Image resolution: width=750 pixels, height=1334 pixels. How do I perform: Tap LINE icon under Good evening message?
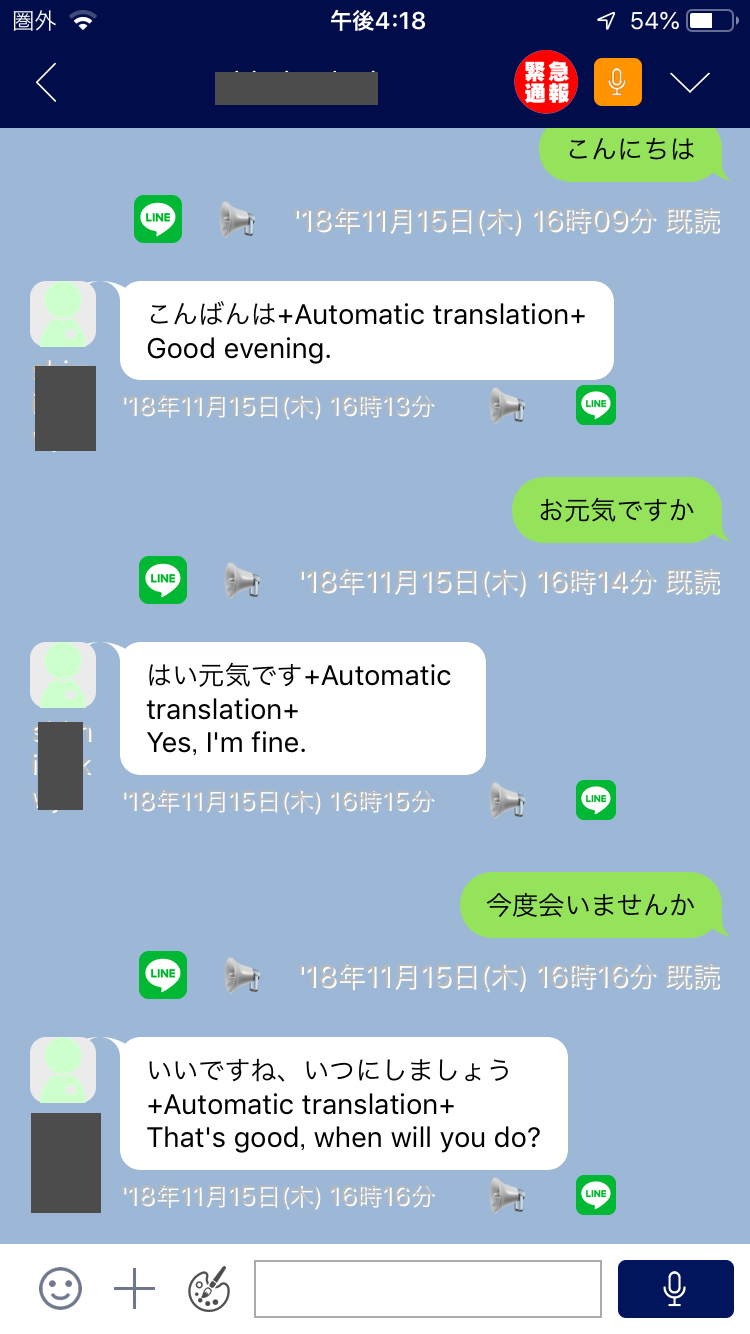click(596, 405)
